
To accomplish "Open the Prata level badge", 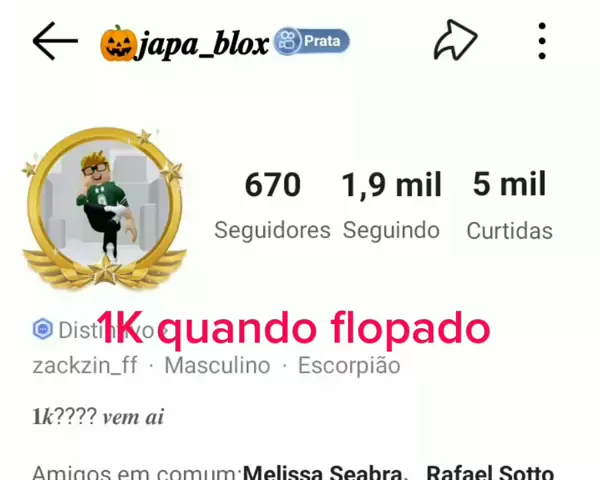I will click(x=312, y=42).
